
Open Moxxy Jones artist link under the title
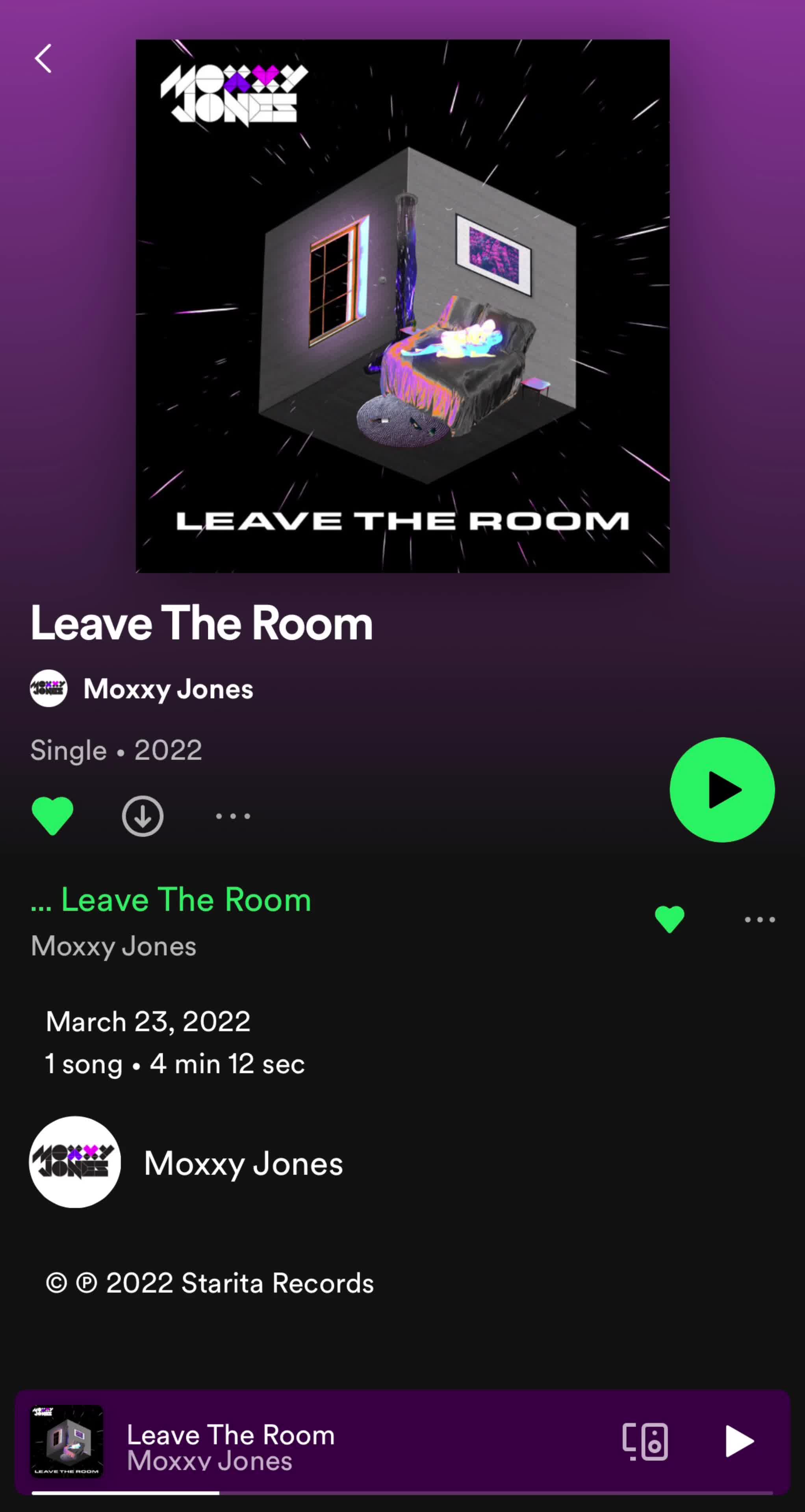[168, 689]
